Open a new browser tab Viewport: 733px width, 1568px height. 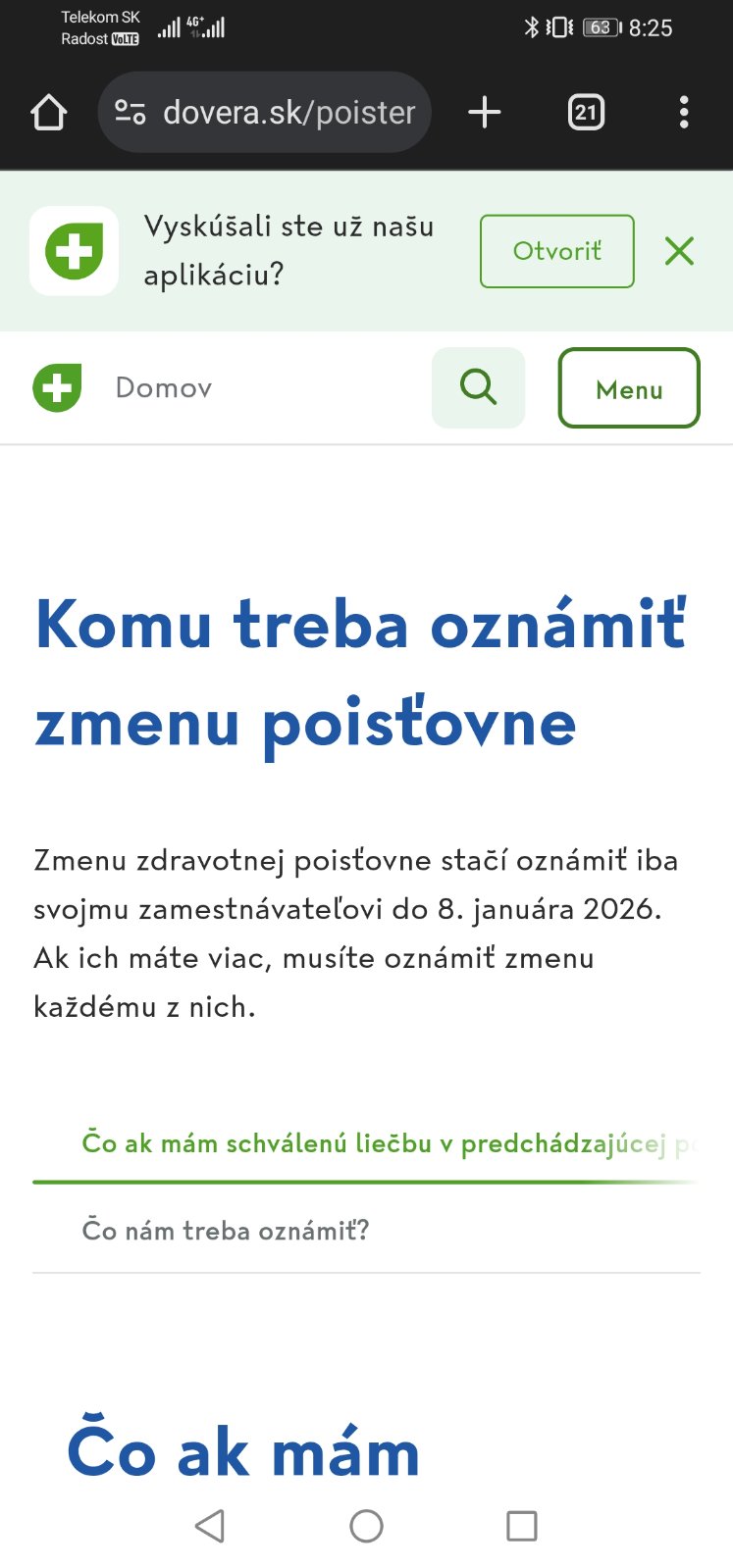485,113
